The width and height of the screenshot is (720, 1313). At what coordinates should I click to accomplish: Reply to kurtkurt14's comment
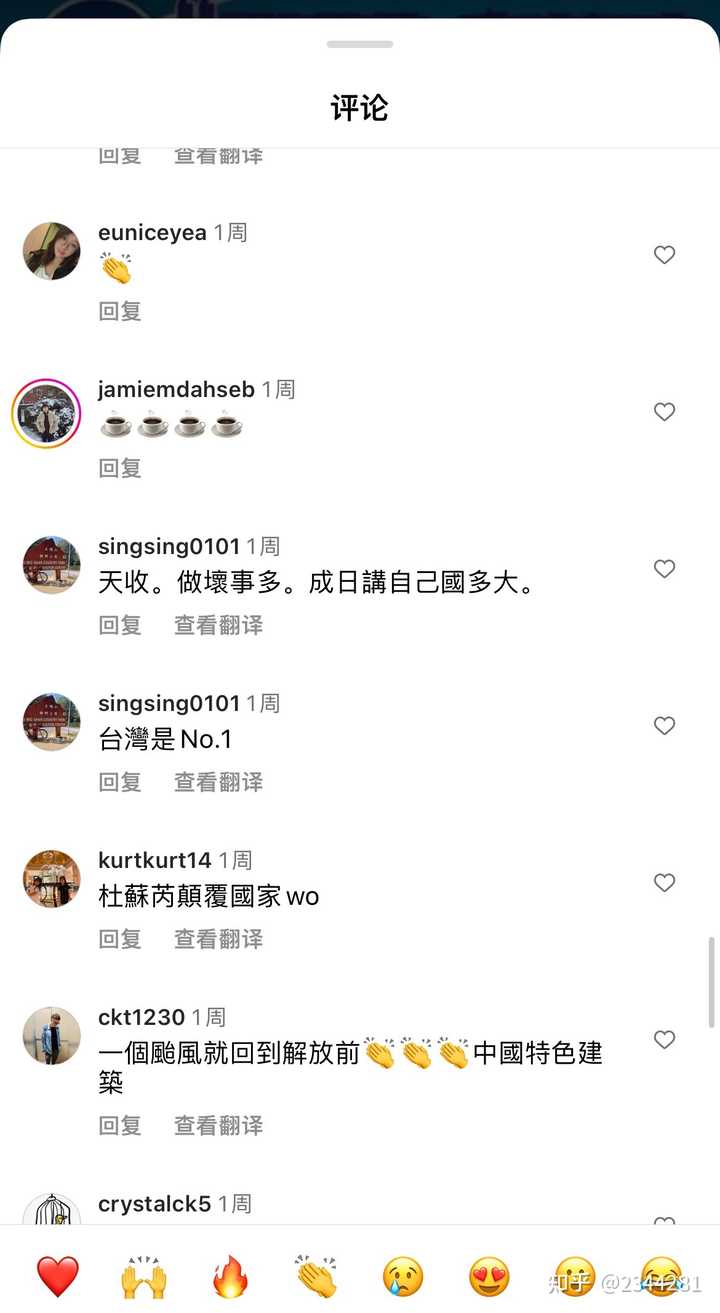(120, 939)
